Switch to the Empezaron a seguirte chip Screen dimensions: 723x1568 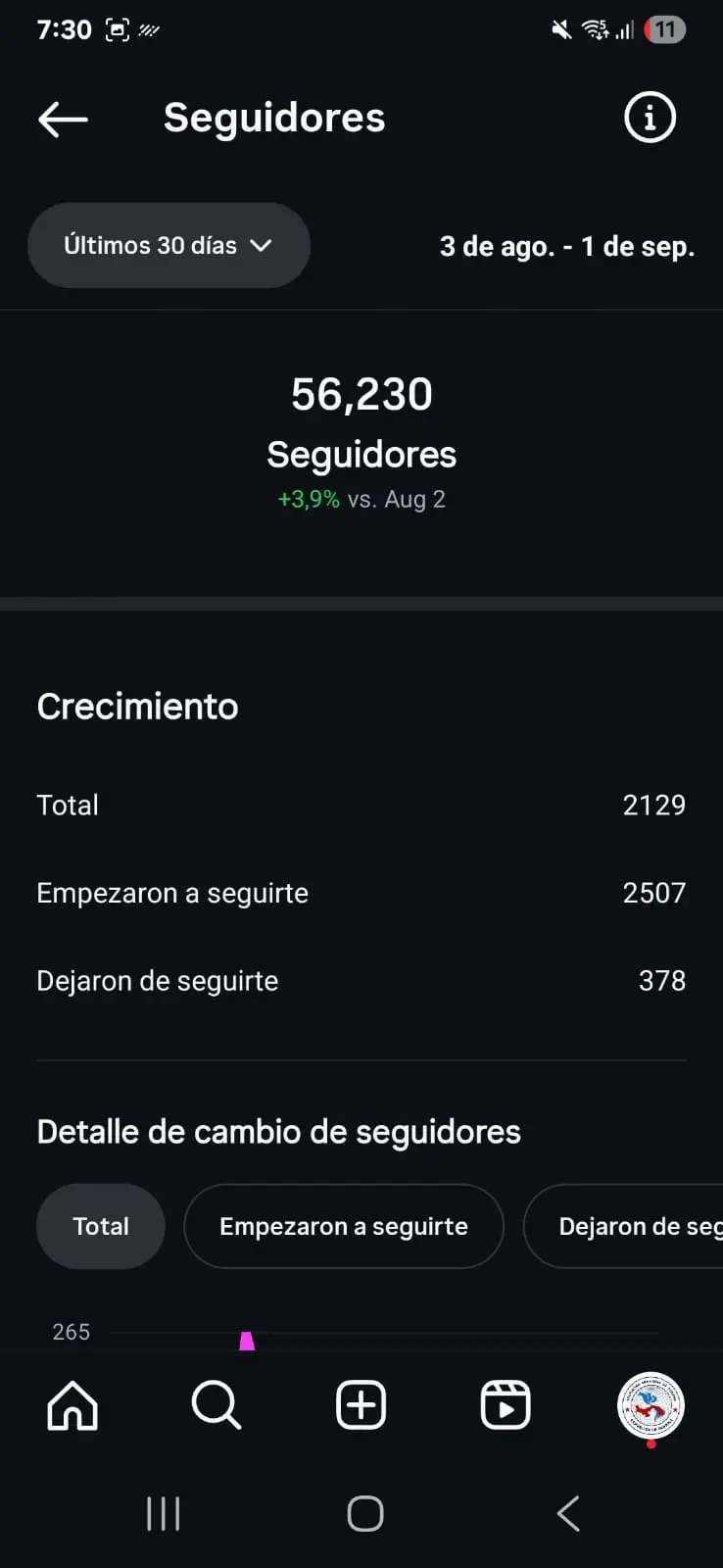(344, 1226)
